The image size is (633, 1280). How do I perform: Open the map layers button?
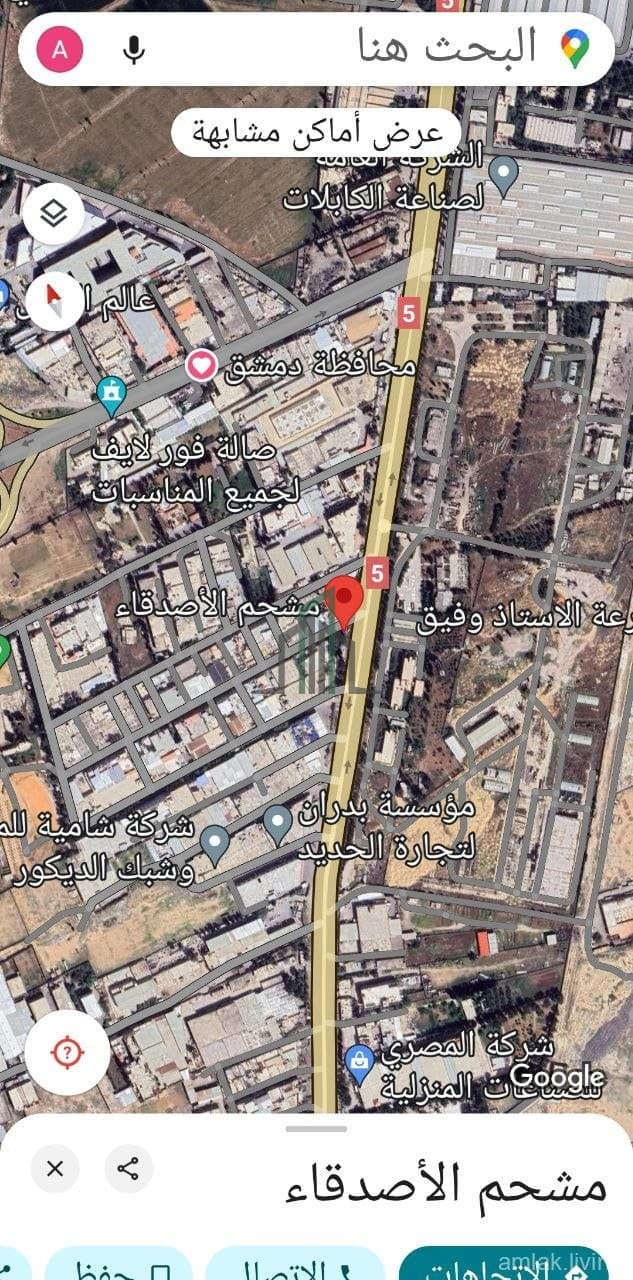click(x=53, y=212)
